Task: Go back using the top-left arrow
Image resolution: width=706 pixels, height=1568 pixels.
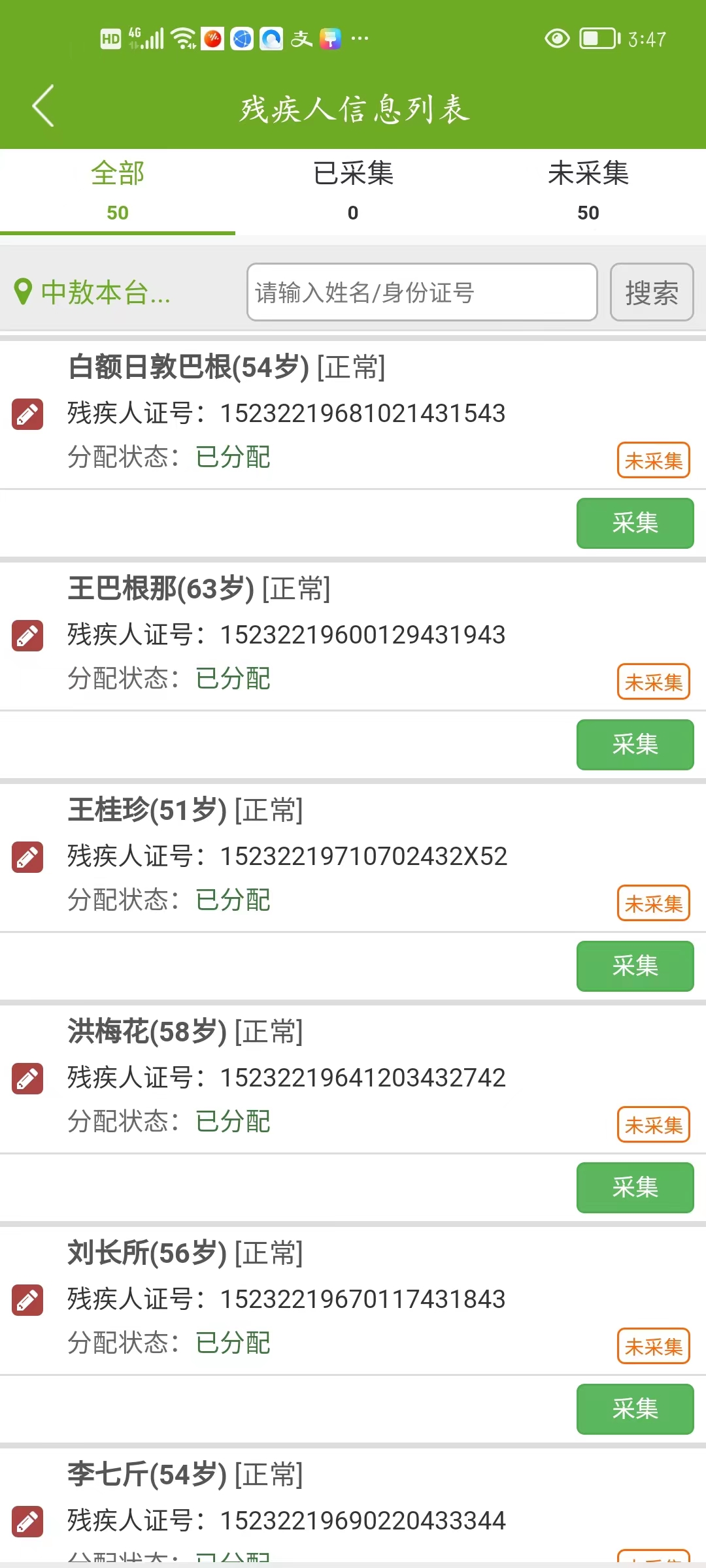Action: [43, 106]
